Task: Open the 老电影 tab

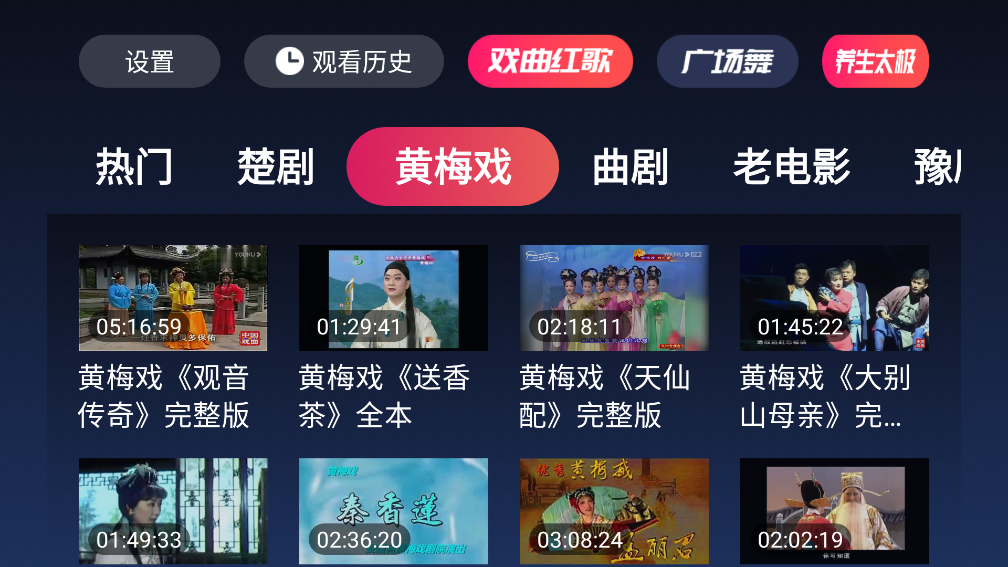Action: [791, 167]
